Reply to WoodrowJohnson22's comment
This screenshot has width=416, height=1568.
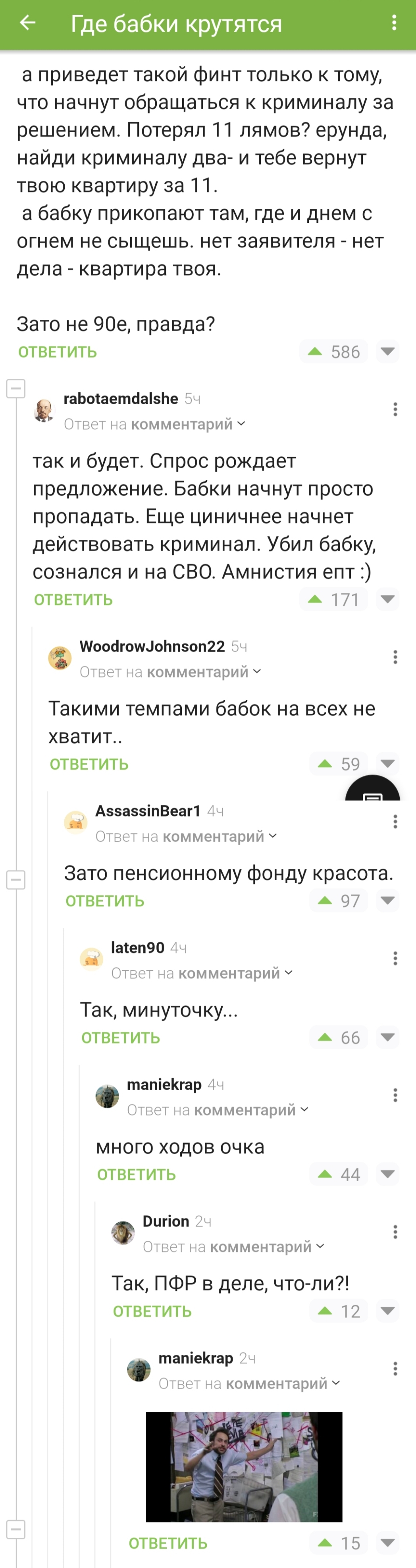[x=89, y=764]
